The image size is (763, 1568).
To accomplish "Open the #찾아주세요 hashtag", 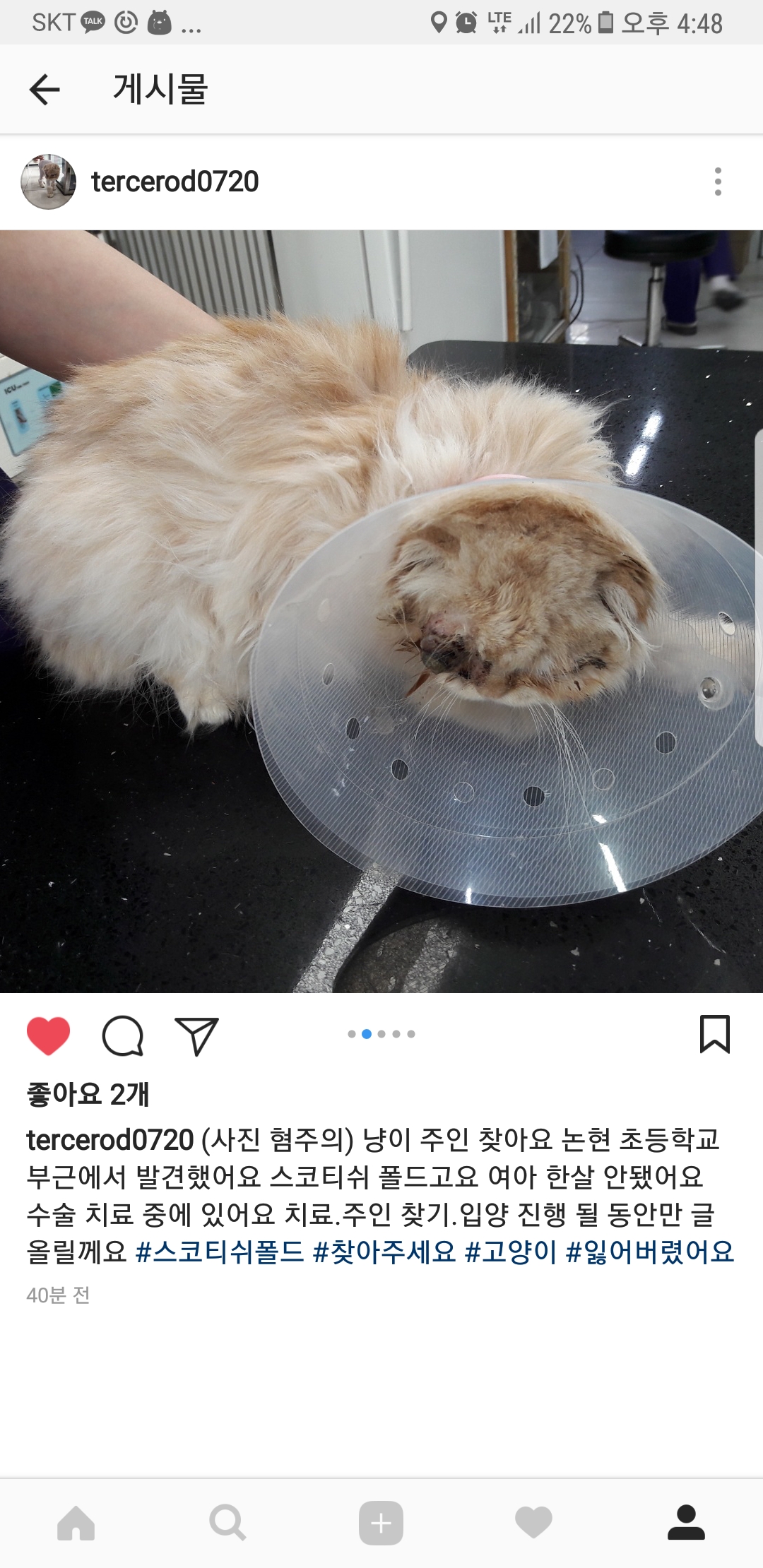I will [x=384, y=1252].
